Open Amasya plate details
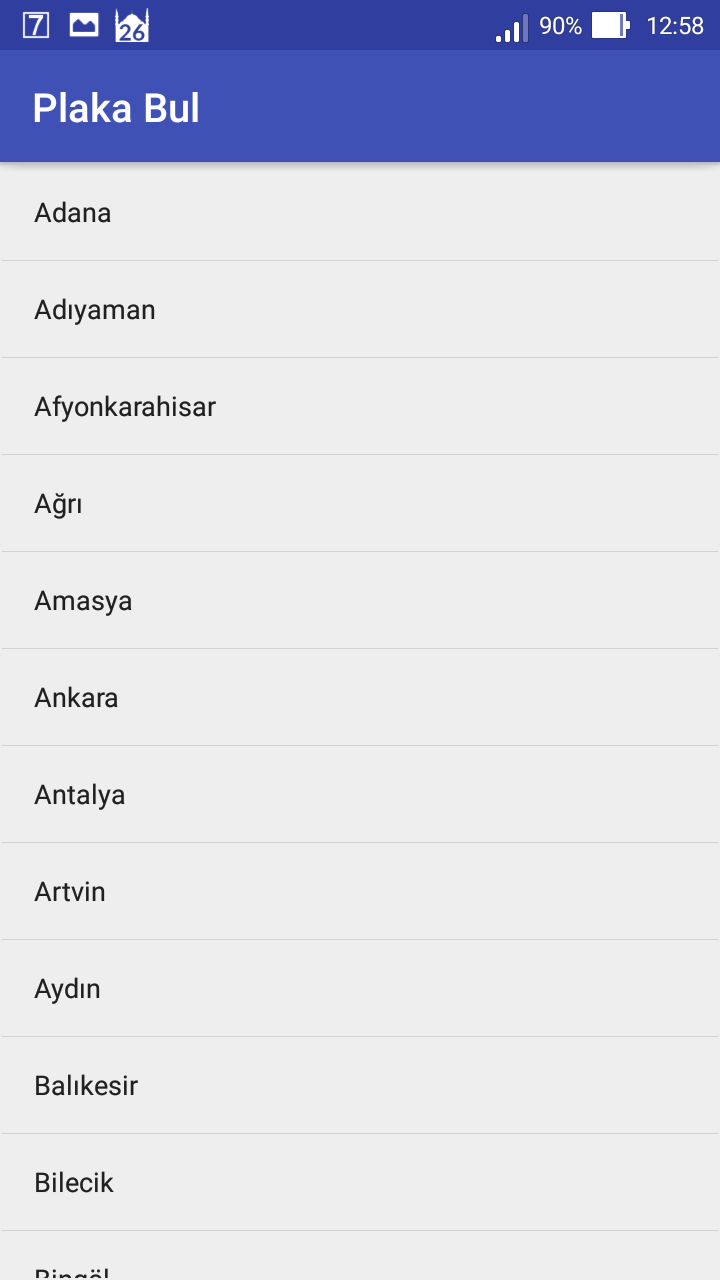The width and height of the screenshot is (720, 1280). coord(83,601)
